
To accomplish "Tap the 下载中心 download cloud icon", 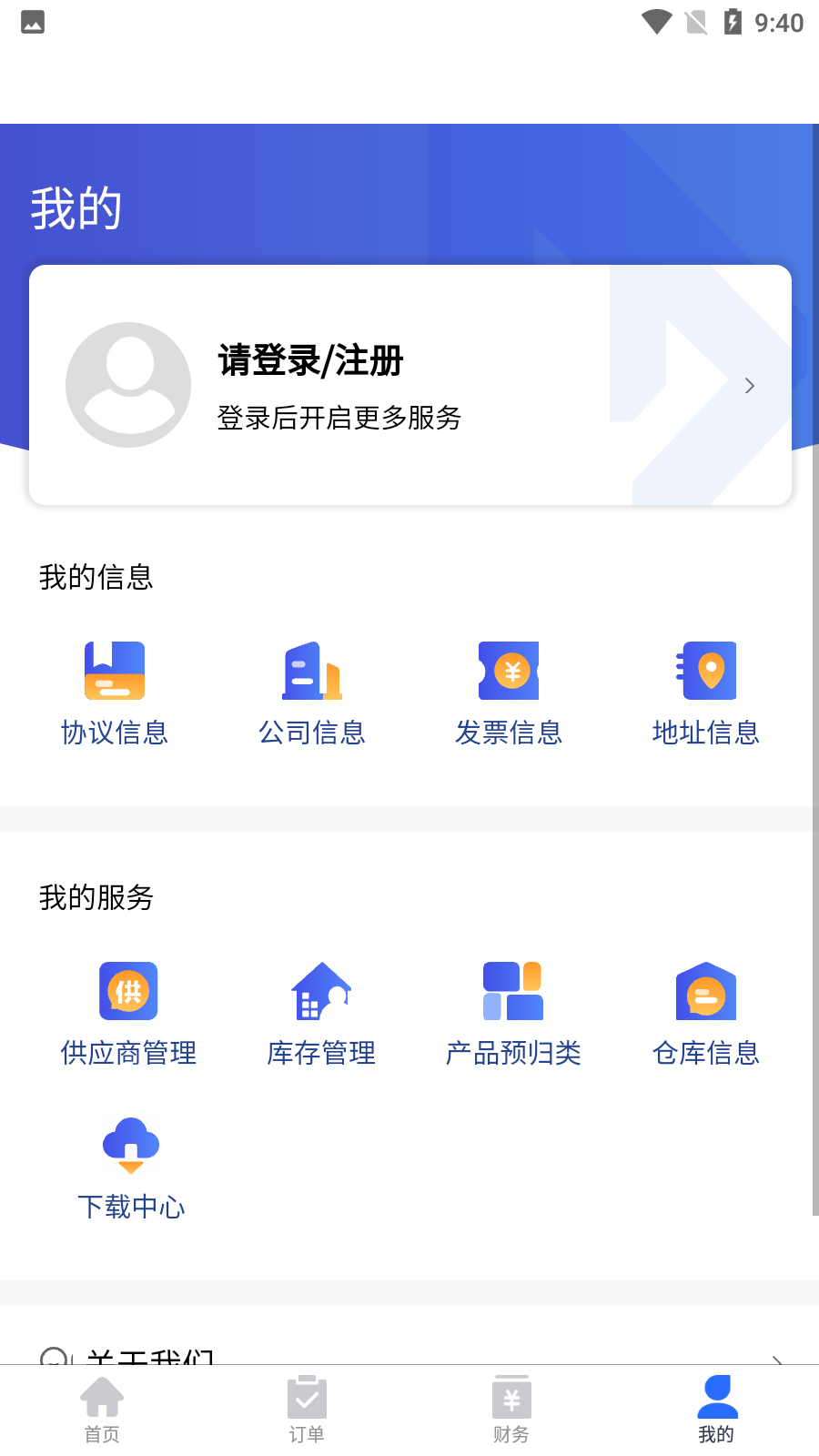I will click(x=131, y=1145).
